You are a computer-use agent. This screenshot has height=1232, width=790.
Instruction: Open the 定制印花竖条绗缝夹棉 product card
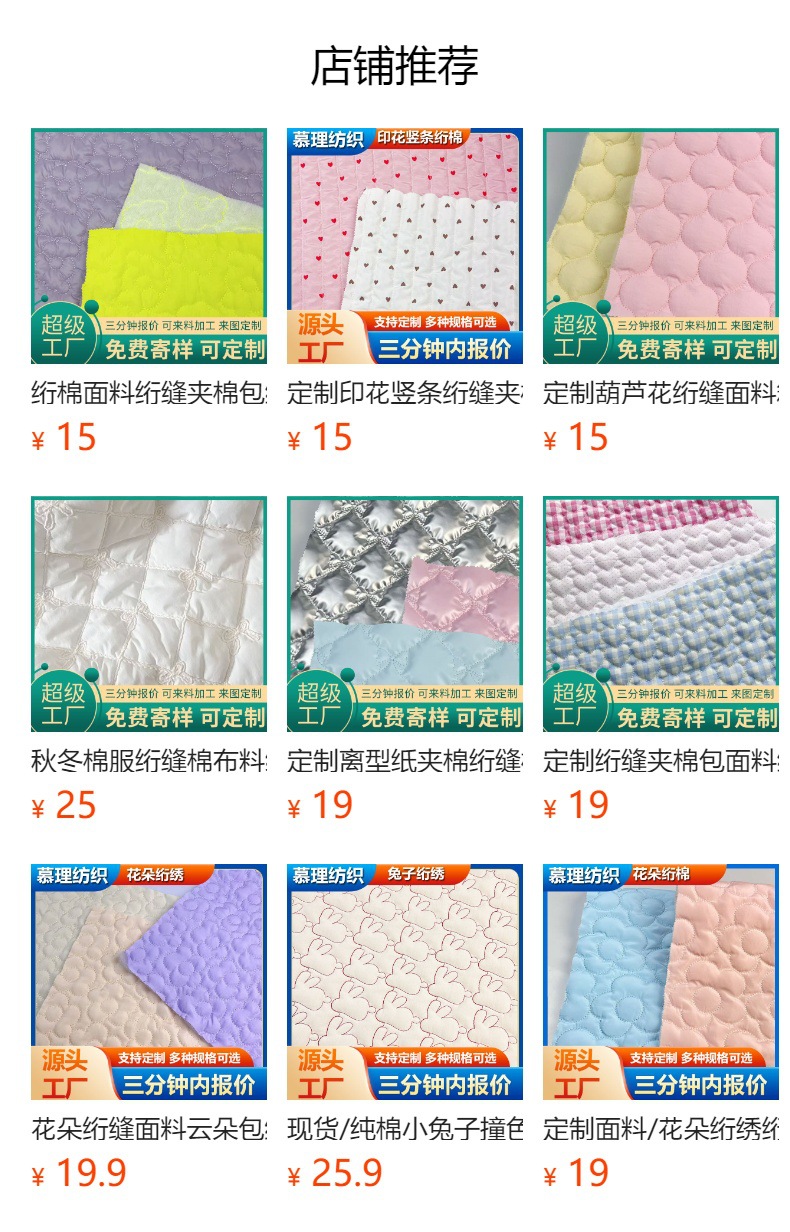tap(405, 246)
